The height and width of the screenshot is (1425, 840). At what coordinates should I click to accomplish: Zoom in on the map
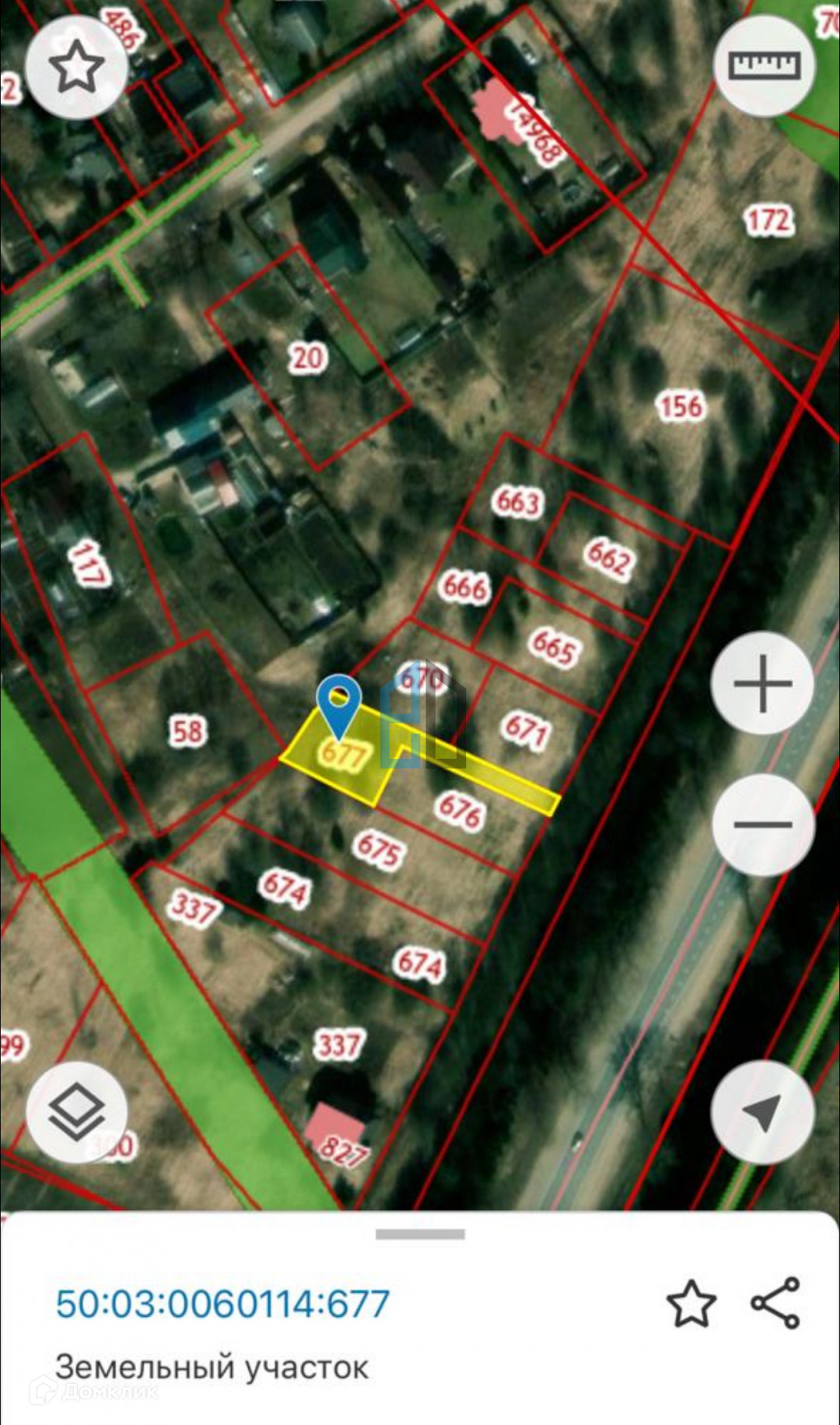pyautogui.click(x=763, y=684)
